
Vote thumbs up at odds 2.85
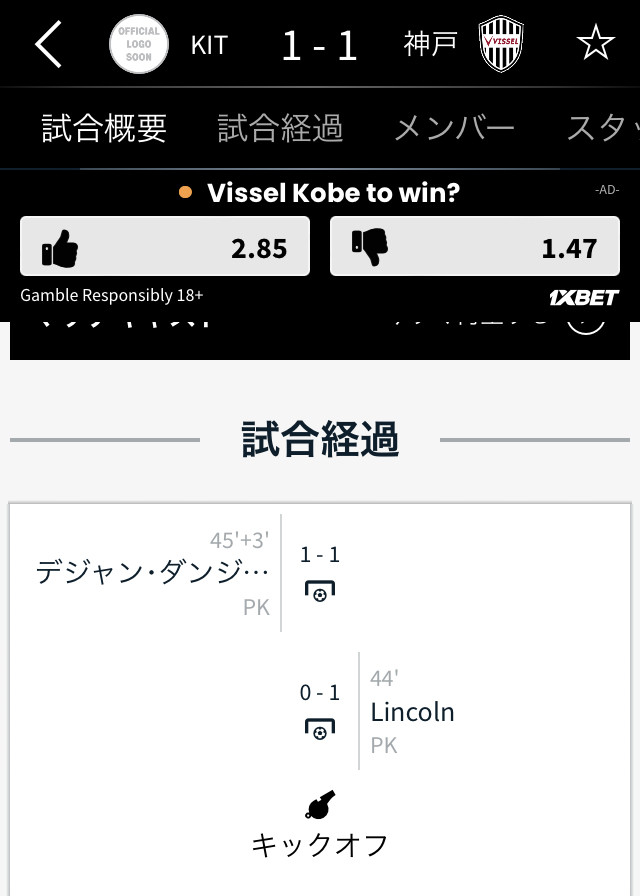tap(164, 247)
